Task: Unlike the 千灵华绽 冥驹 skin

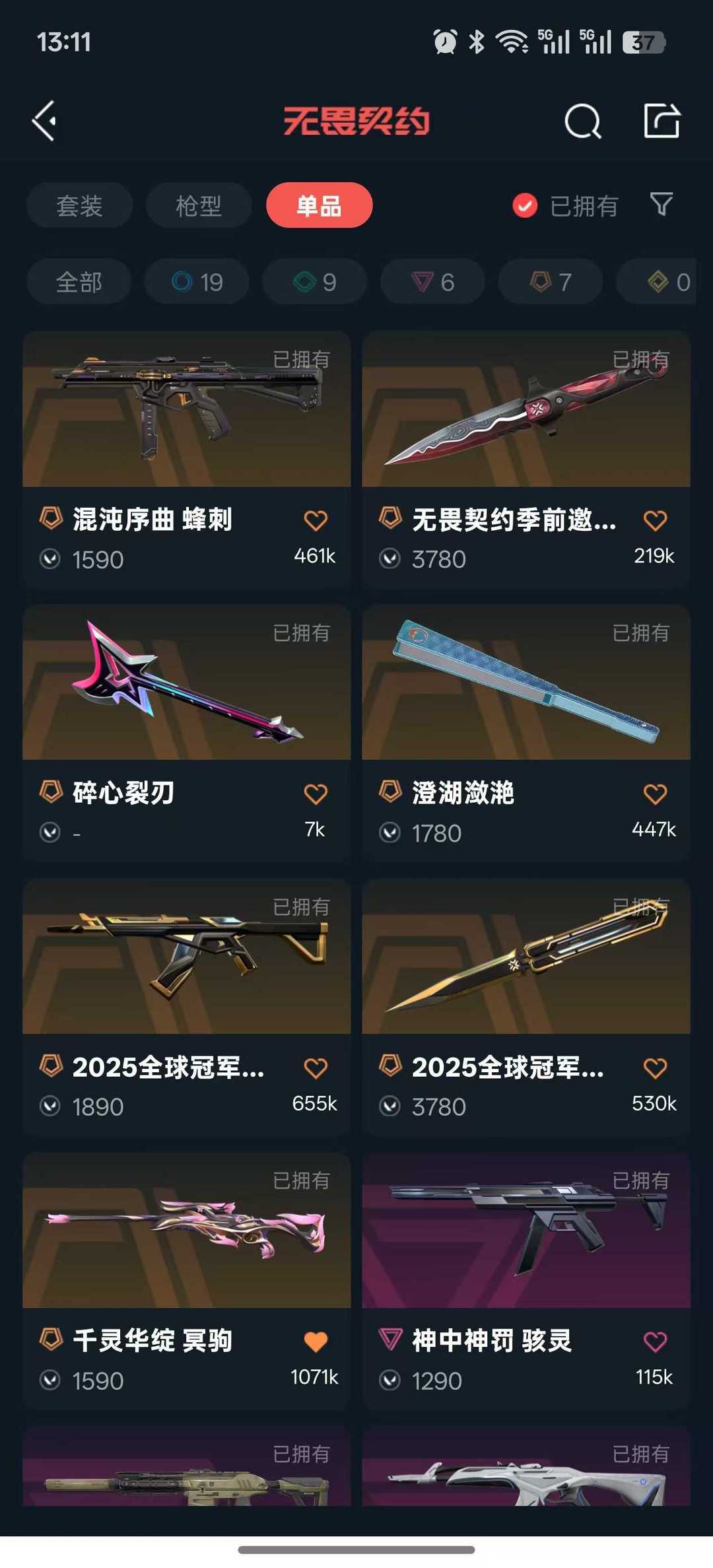Action: click(x=316, y=1342)
